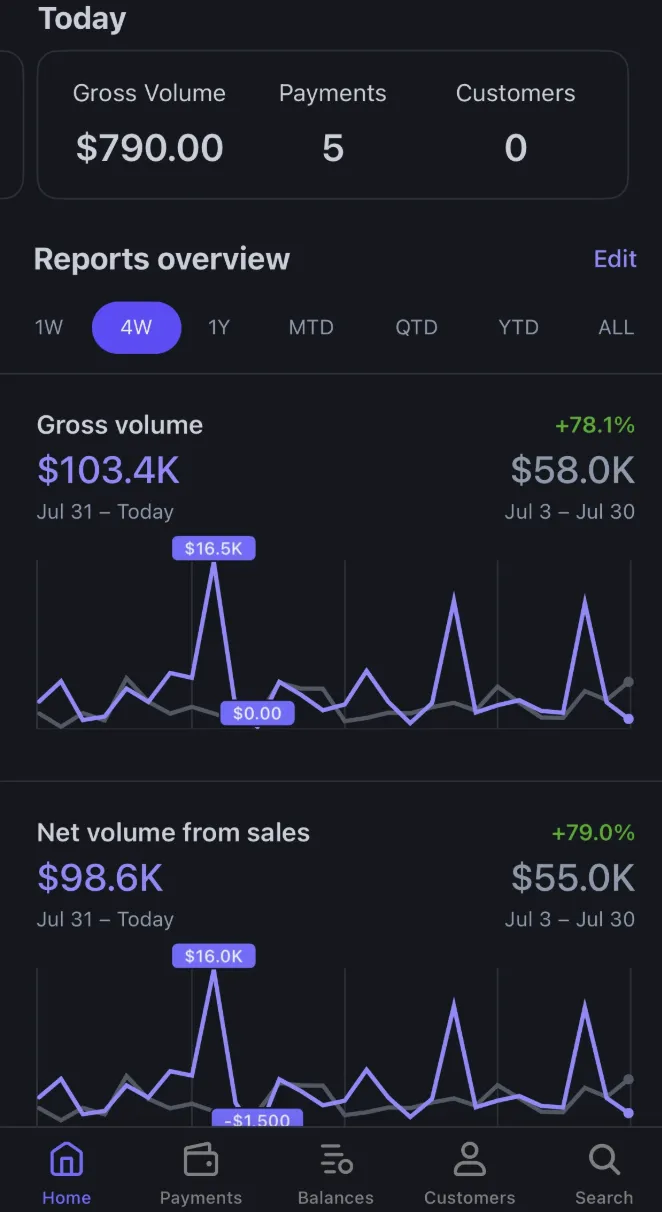This screenshot has width=662, height=1212.
Task: Switch reports to the 1Y range
Action: pyautogui.click(x=219, y=328)
